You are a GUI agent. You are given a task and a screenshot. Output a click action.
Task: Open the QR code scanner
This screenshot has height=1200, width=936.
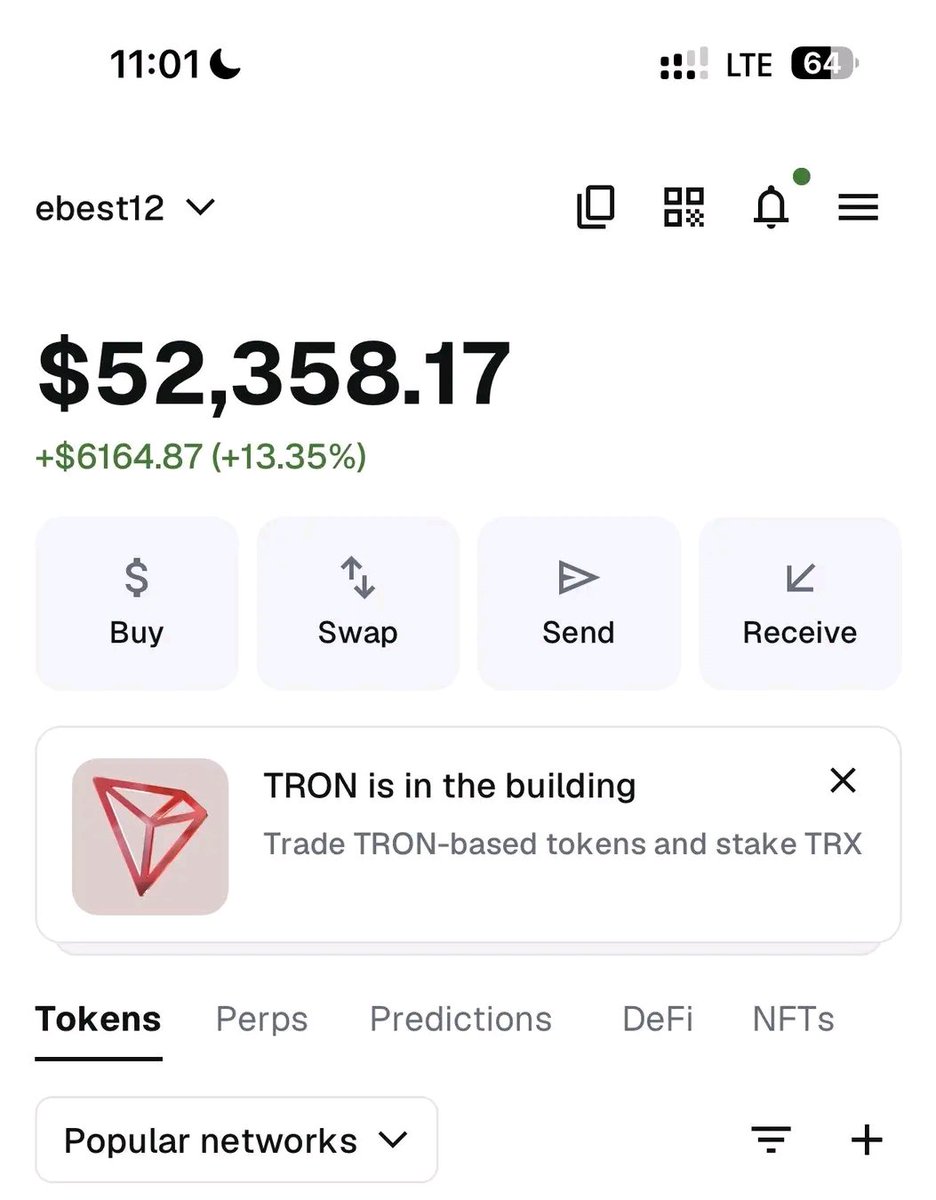coord(684,208)
